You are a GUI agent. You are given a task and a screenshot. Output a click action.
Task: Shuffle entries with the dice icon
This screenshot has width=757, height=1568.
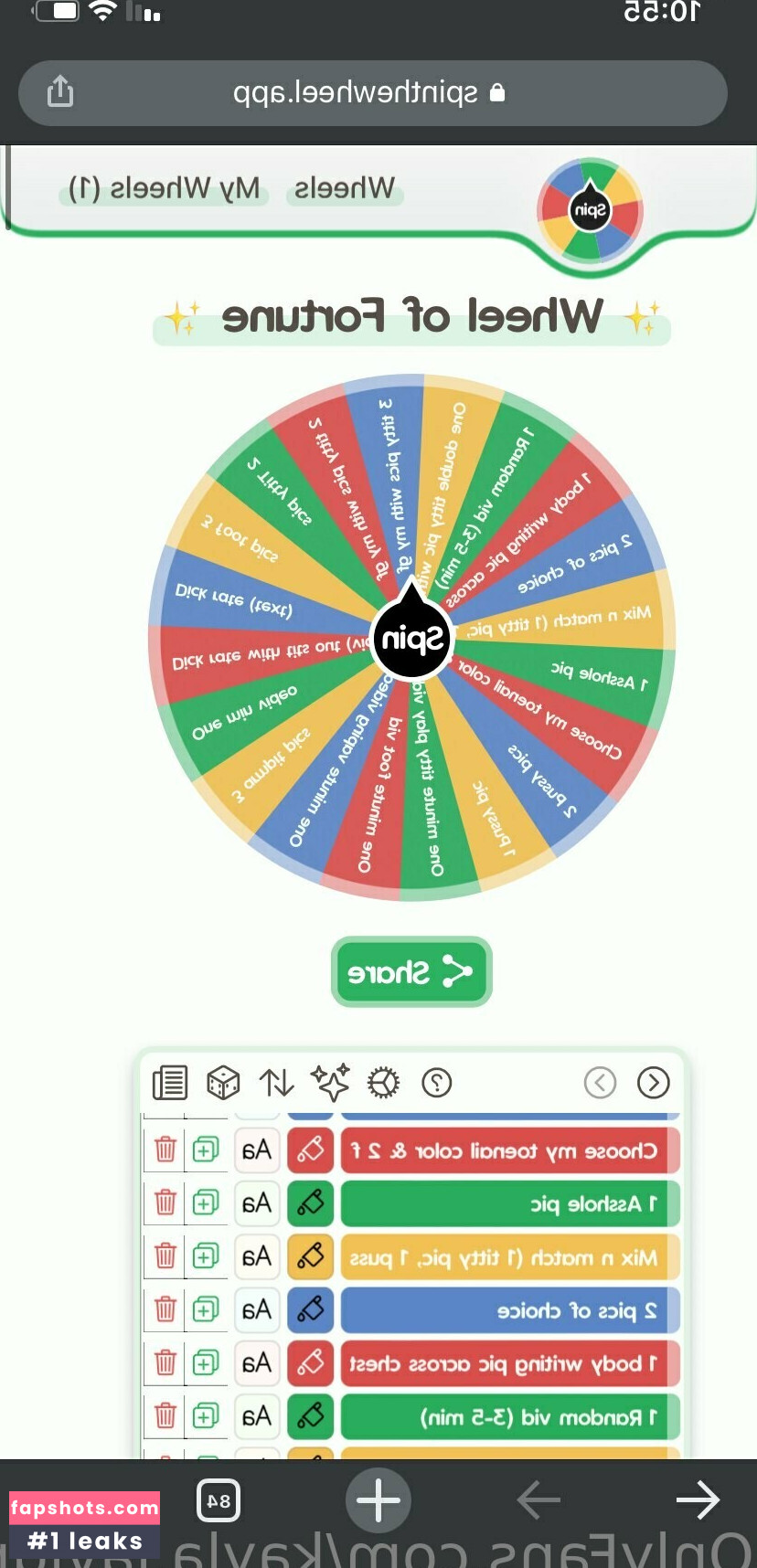pos(223,1083)
